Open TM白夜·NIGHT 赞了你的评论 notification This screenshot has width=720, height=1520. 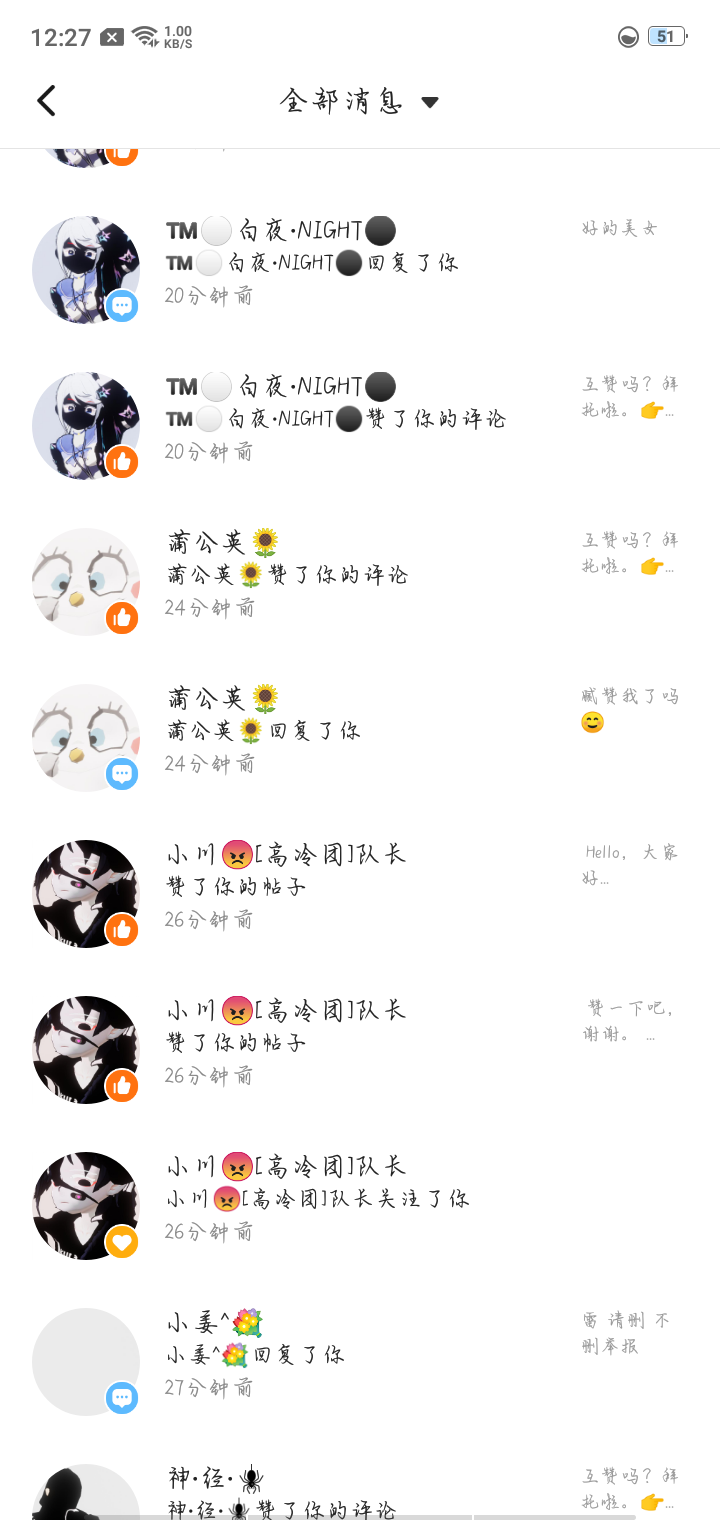coord(360,419)
